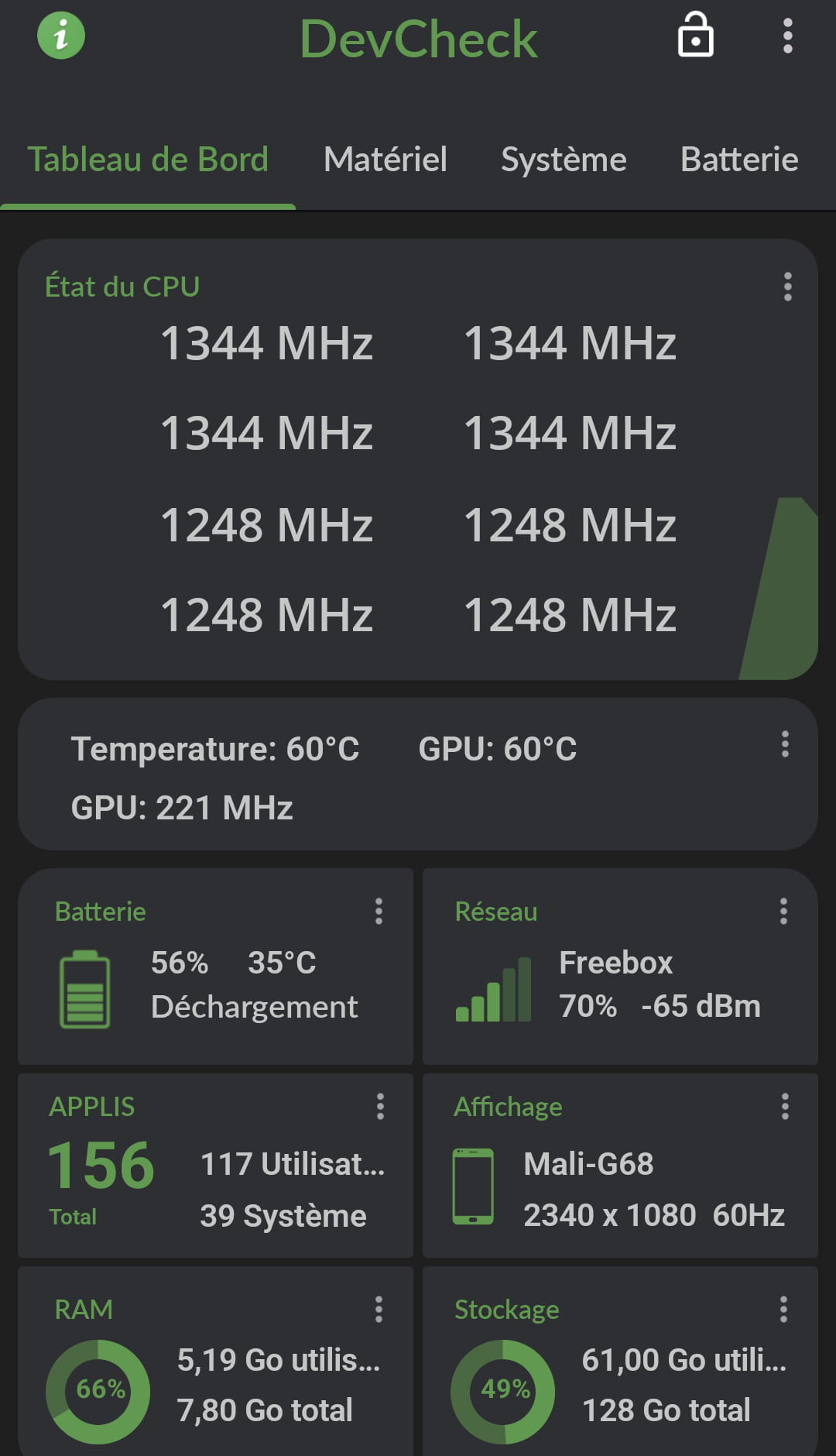Switch to the Matériel tab

(x=385, y=160)
